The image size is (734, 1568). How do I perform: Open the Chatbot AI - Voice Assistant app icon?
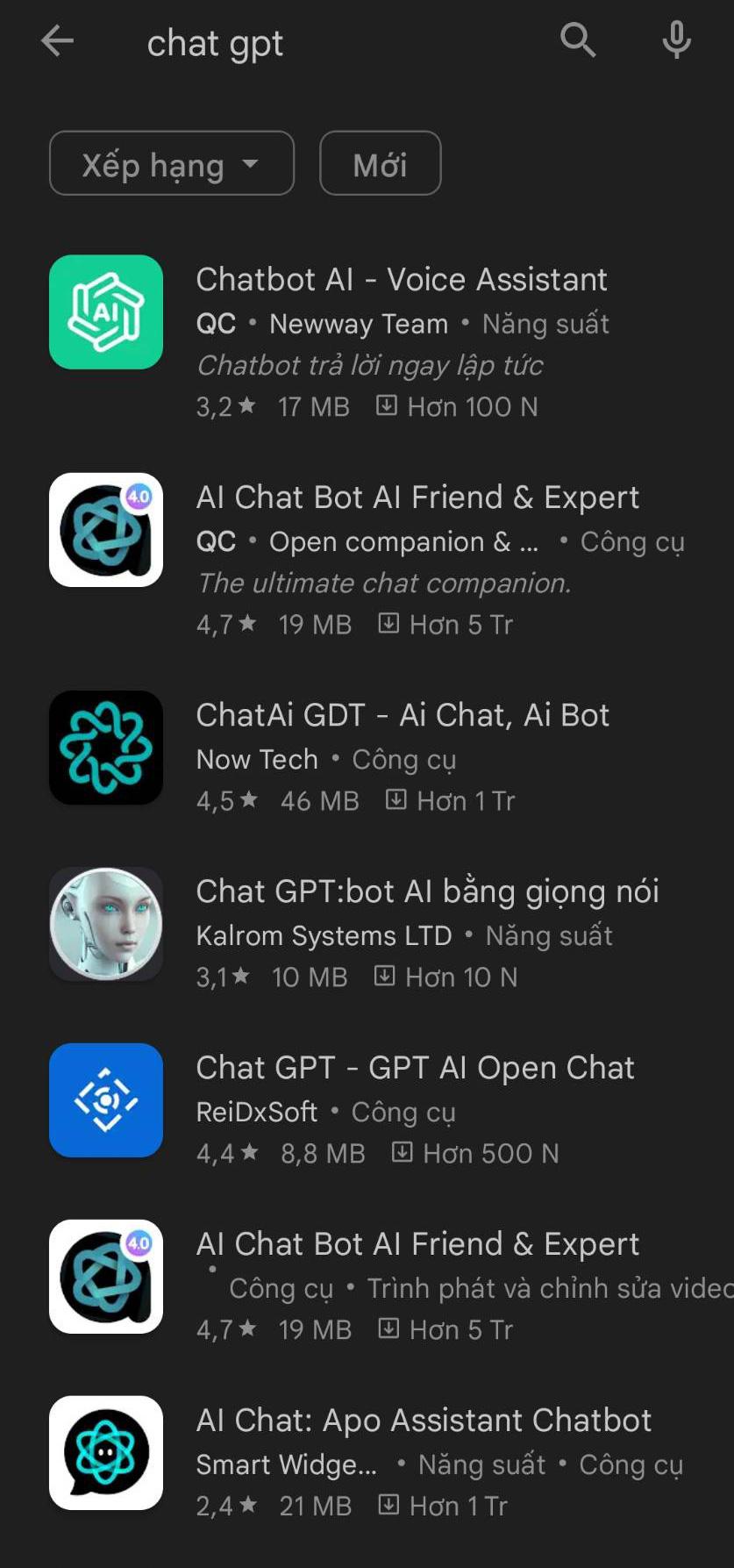(105, 311)
